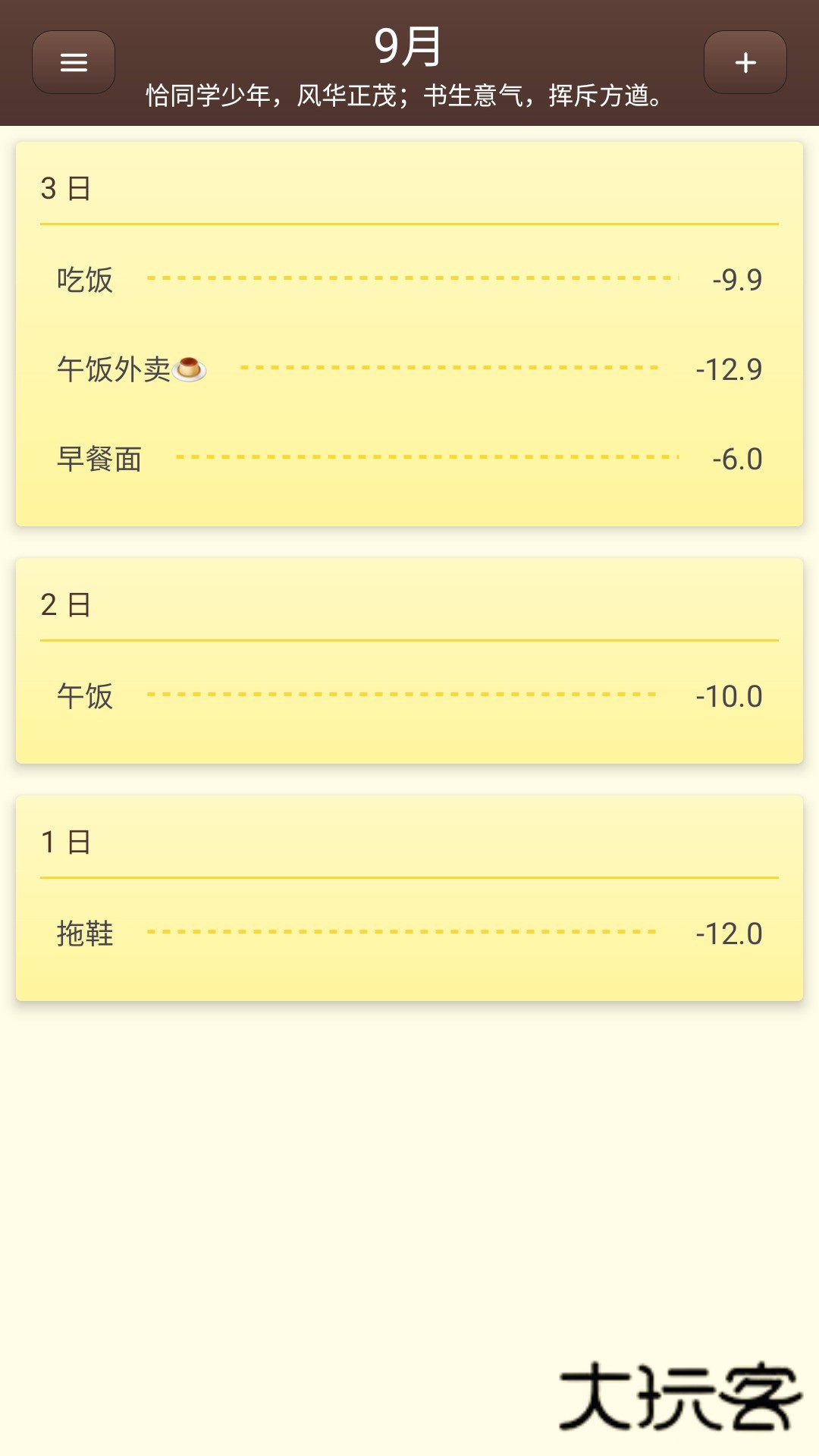The height and width of the screenshot is (1456, 819).
Task: Create a new expense with the + icon
Action: [x=745, y=62]
